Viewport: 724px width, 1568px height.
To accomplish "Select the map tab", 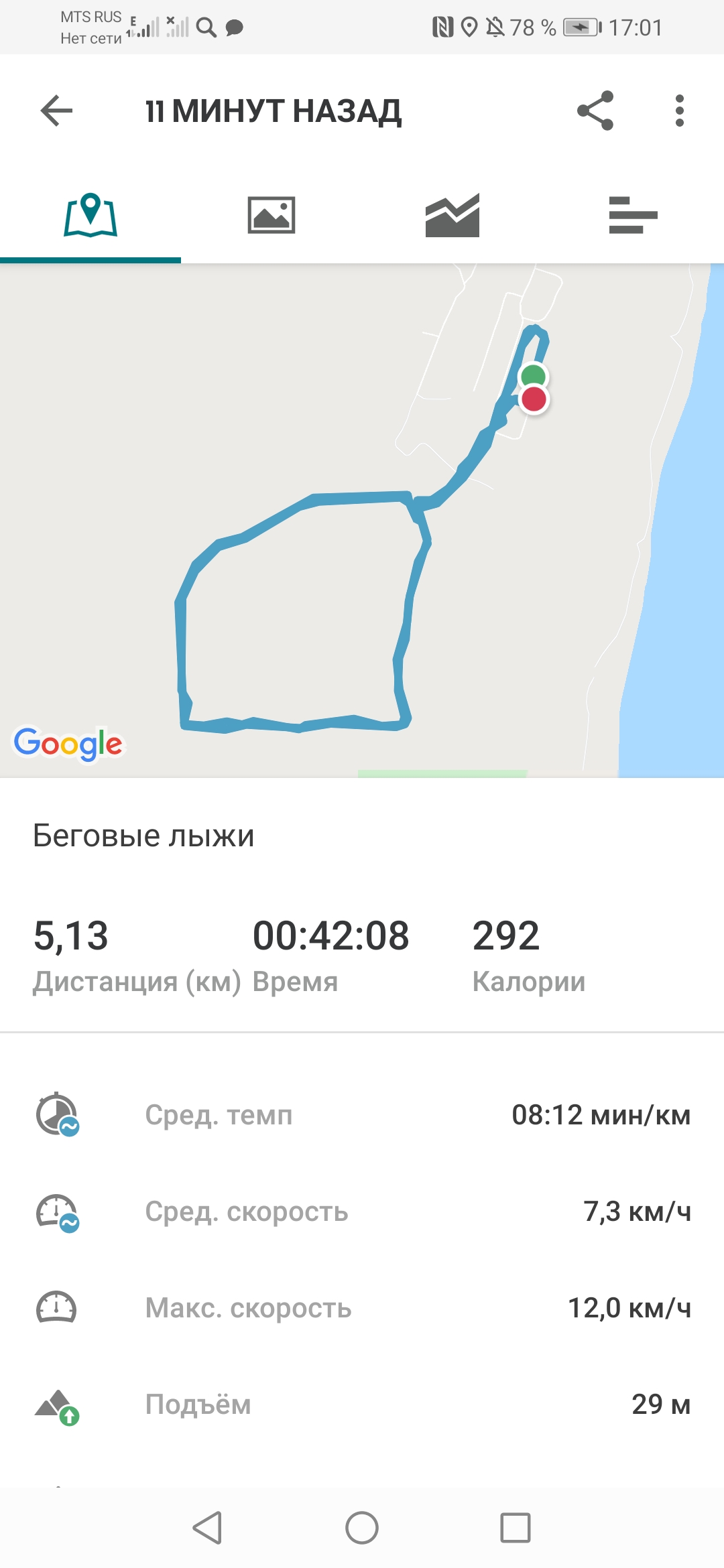I will [x=90, y=215].
